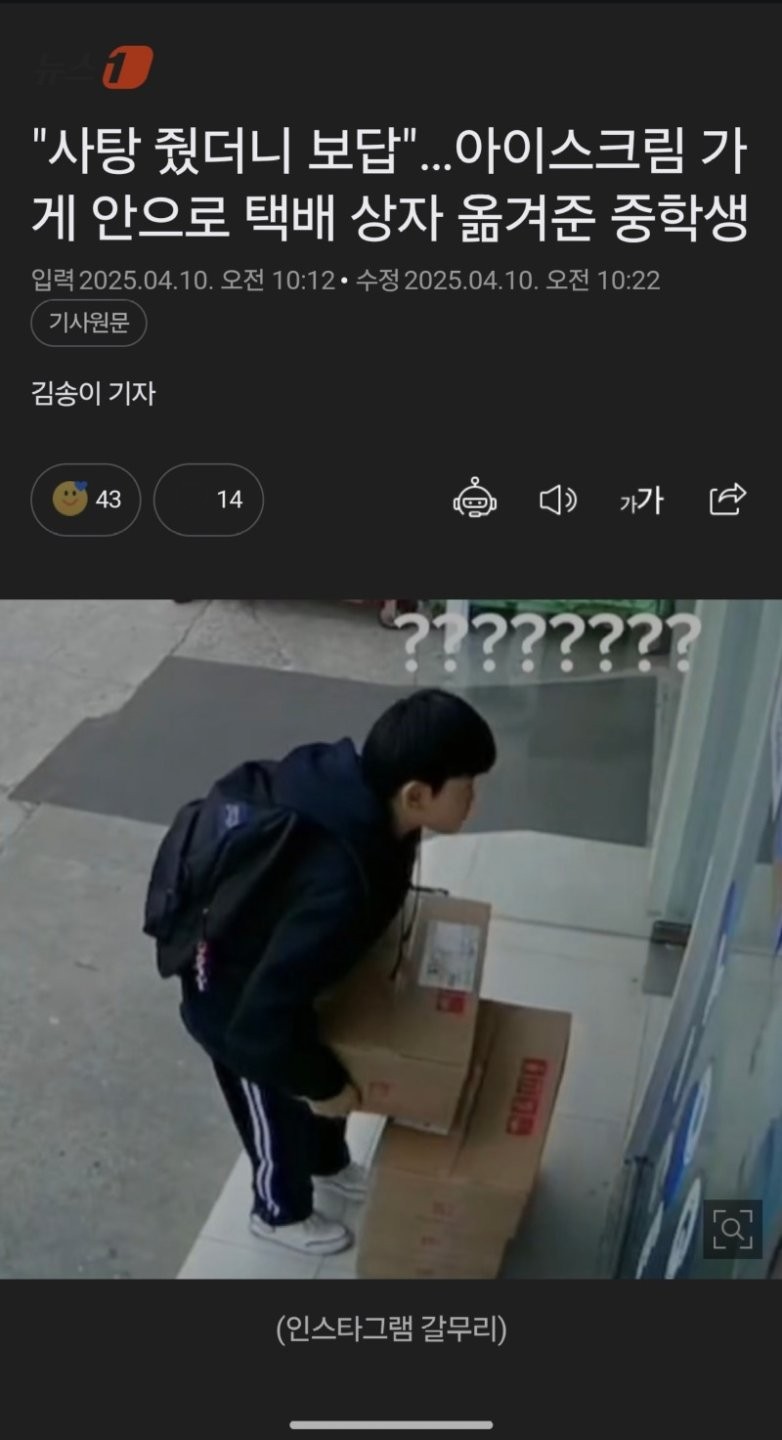This screenshot has height=1440, width=782.
Task: Enlarge the photo with the magnifier icon
Action: point(732,1227)
